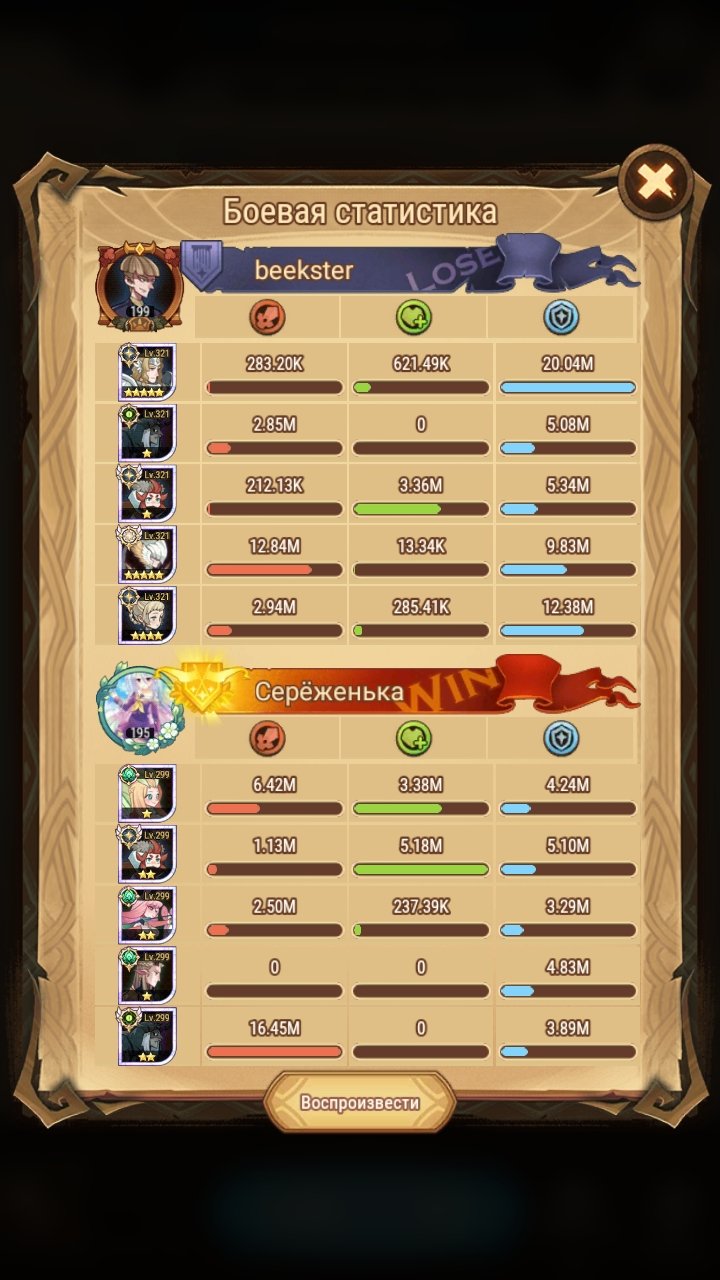Open beekster's player avatar
Screen dimensions: 720x1280
pyautogui.click(x=140, y=284)
